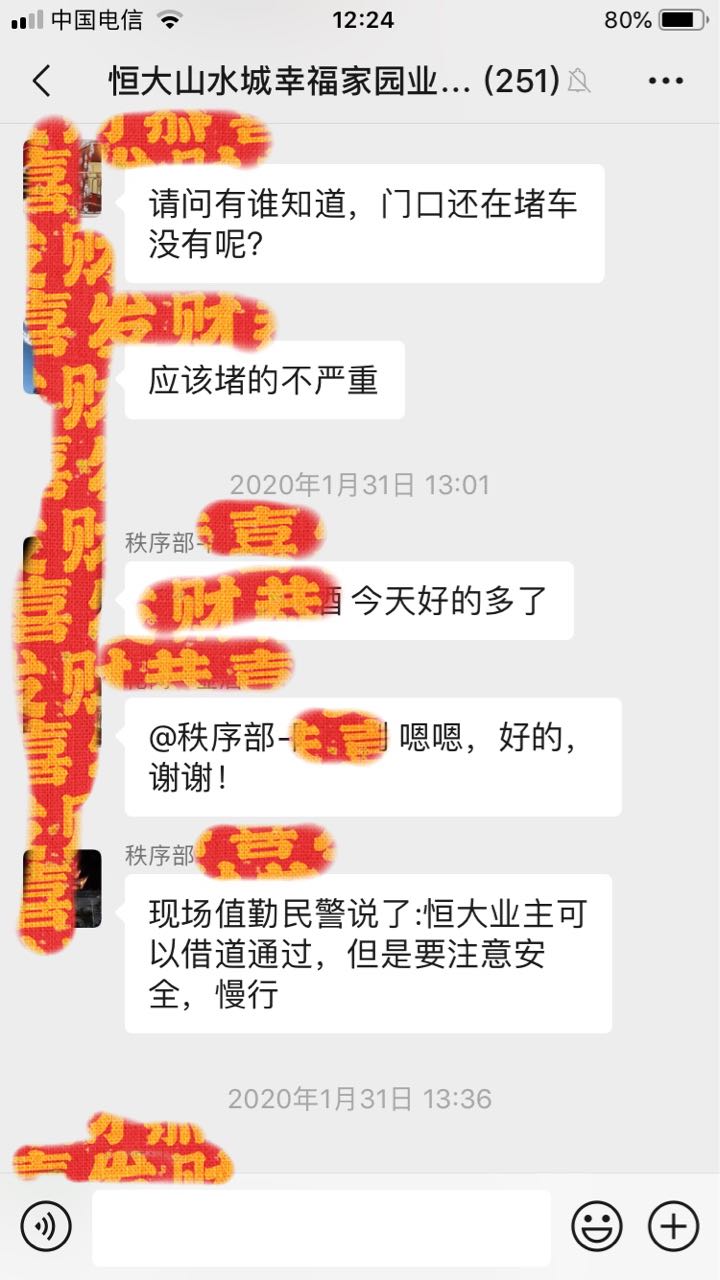
Task: Go back to the chat list
Action: (x=41, y=81)
